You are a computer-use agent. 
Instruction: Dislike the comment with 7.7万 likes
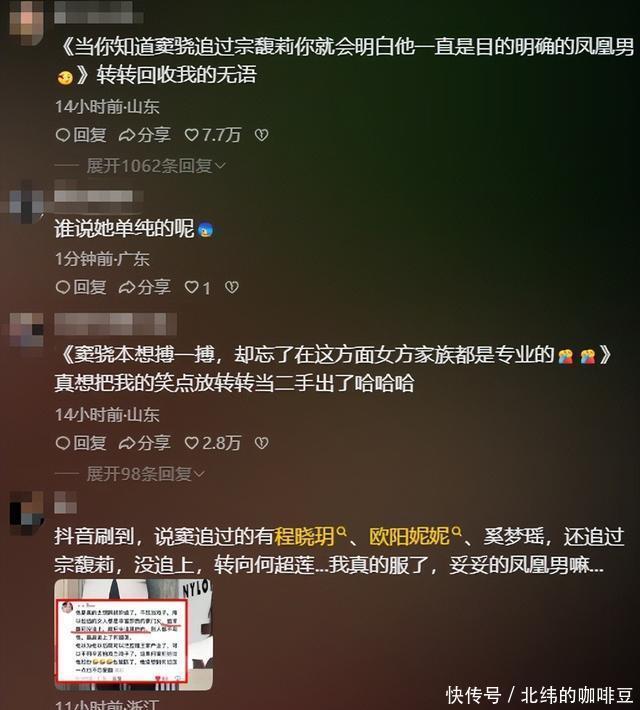coord(262,134)
